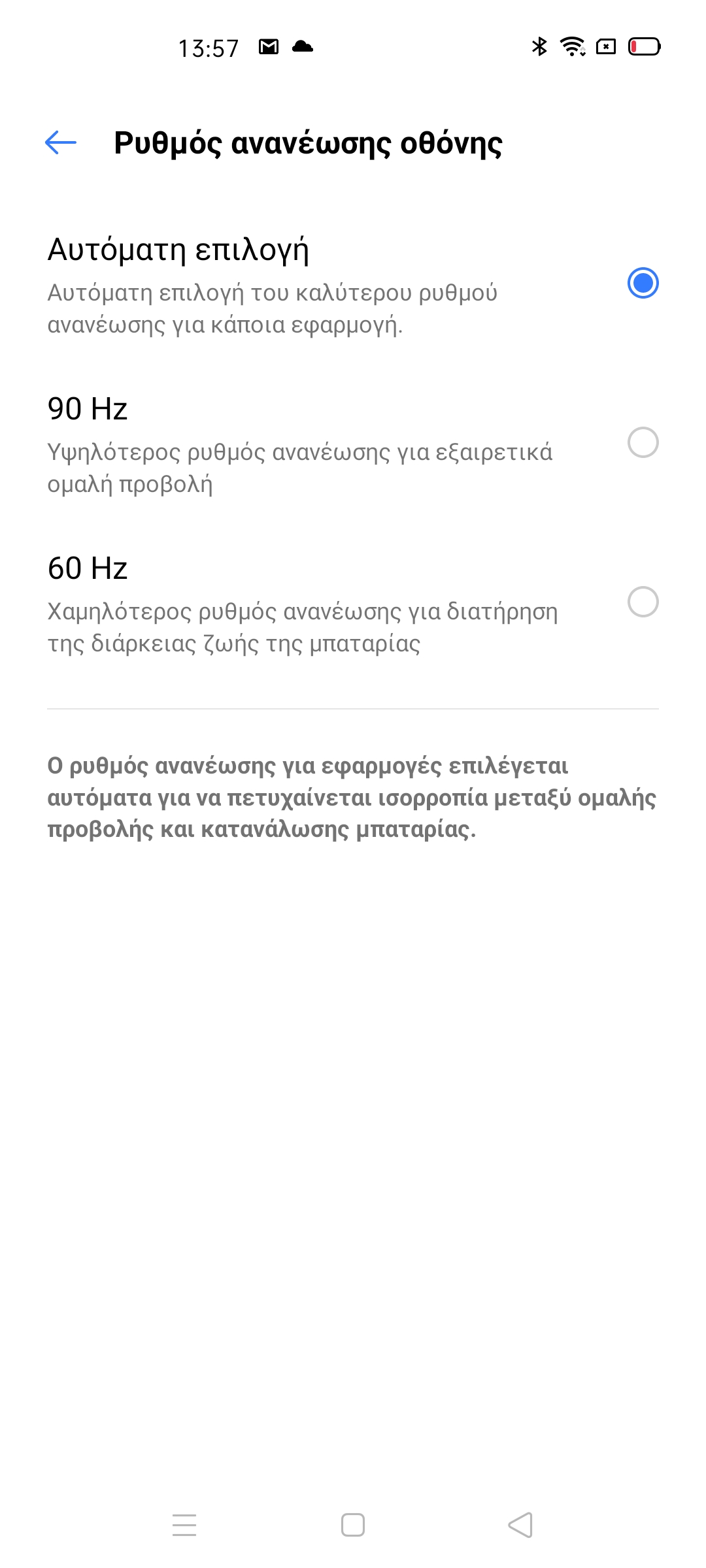Go back using the blue arrow

61,142
